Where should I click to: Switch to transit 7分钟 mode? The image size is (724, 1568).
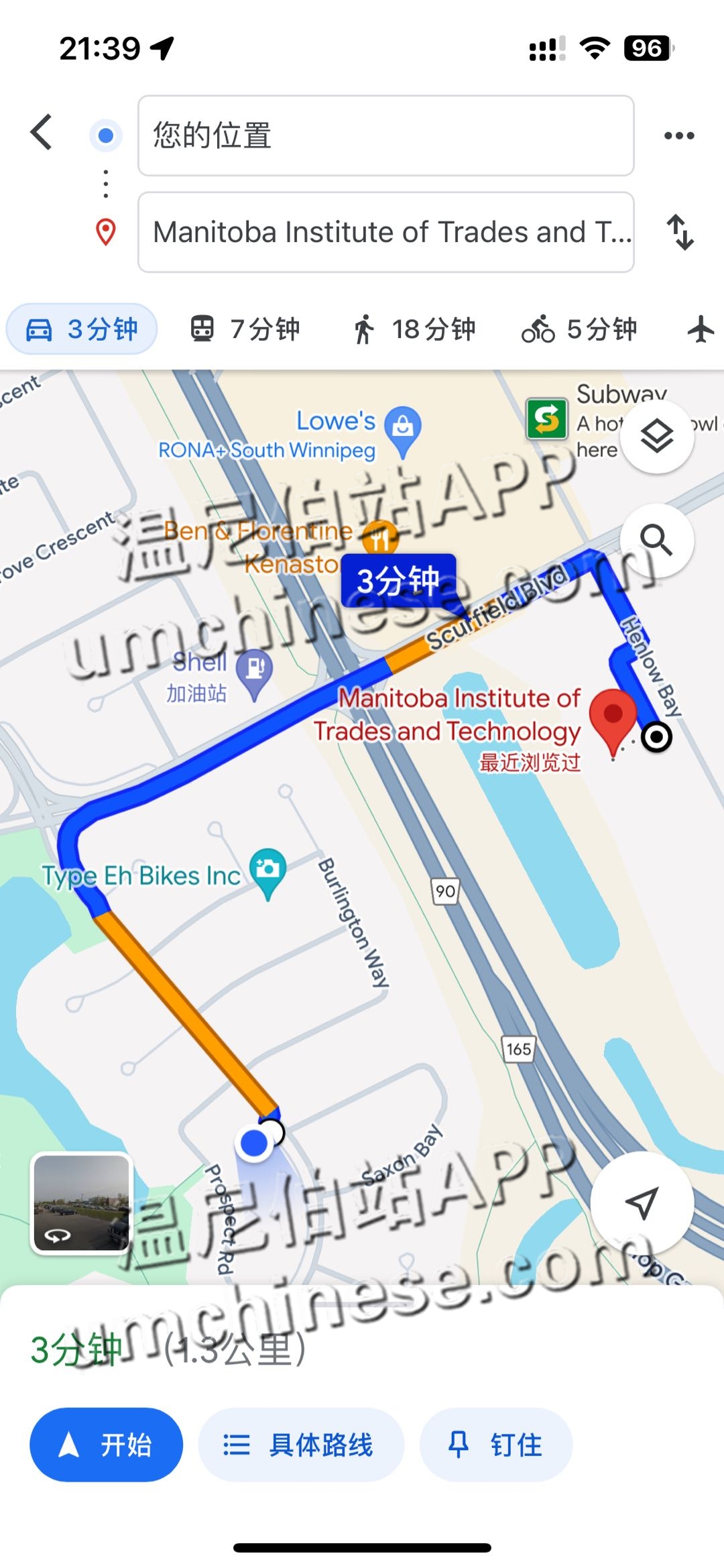coord(245,329)
